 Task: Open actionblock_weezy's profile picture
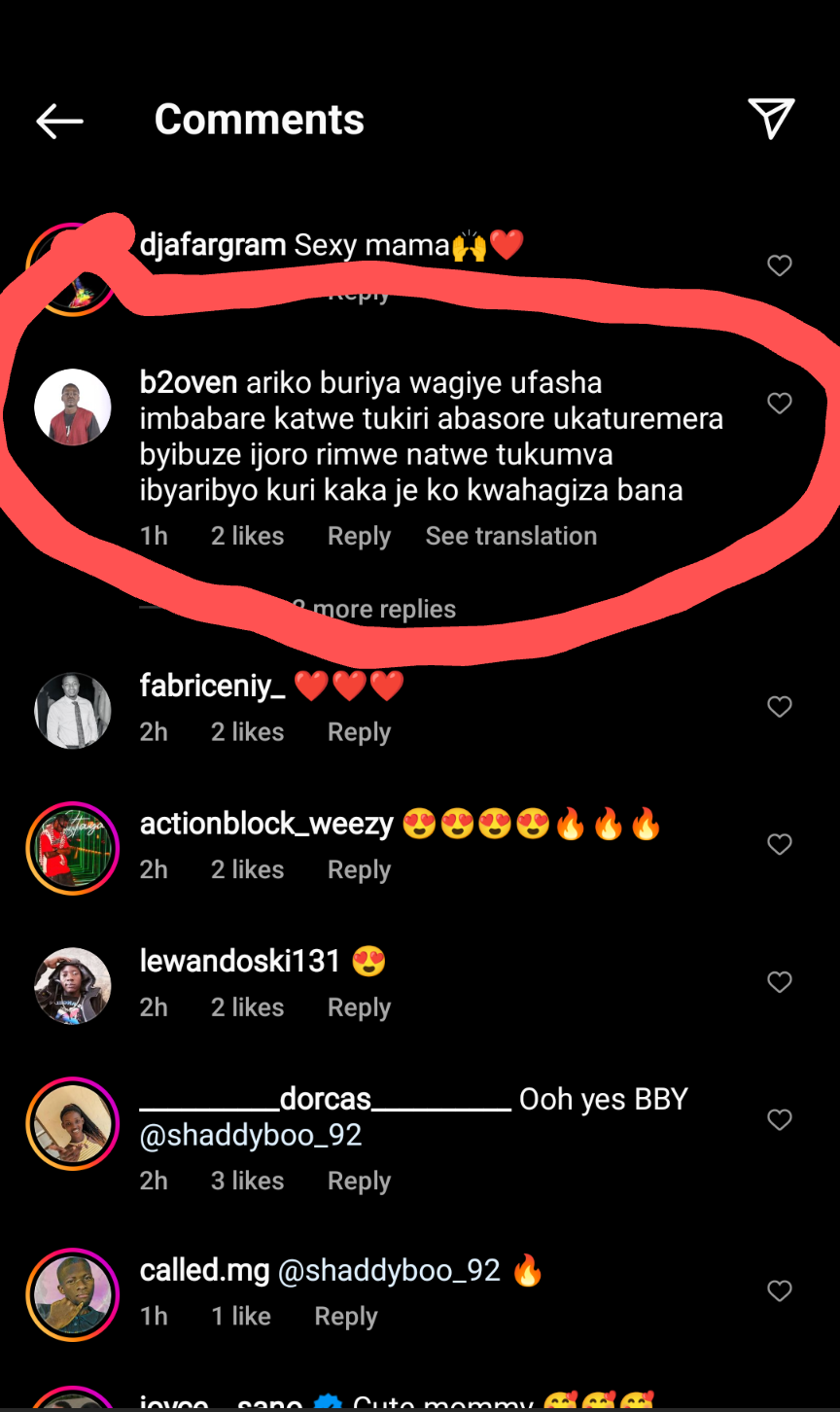pyautogui.click(x=73, y=848)
